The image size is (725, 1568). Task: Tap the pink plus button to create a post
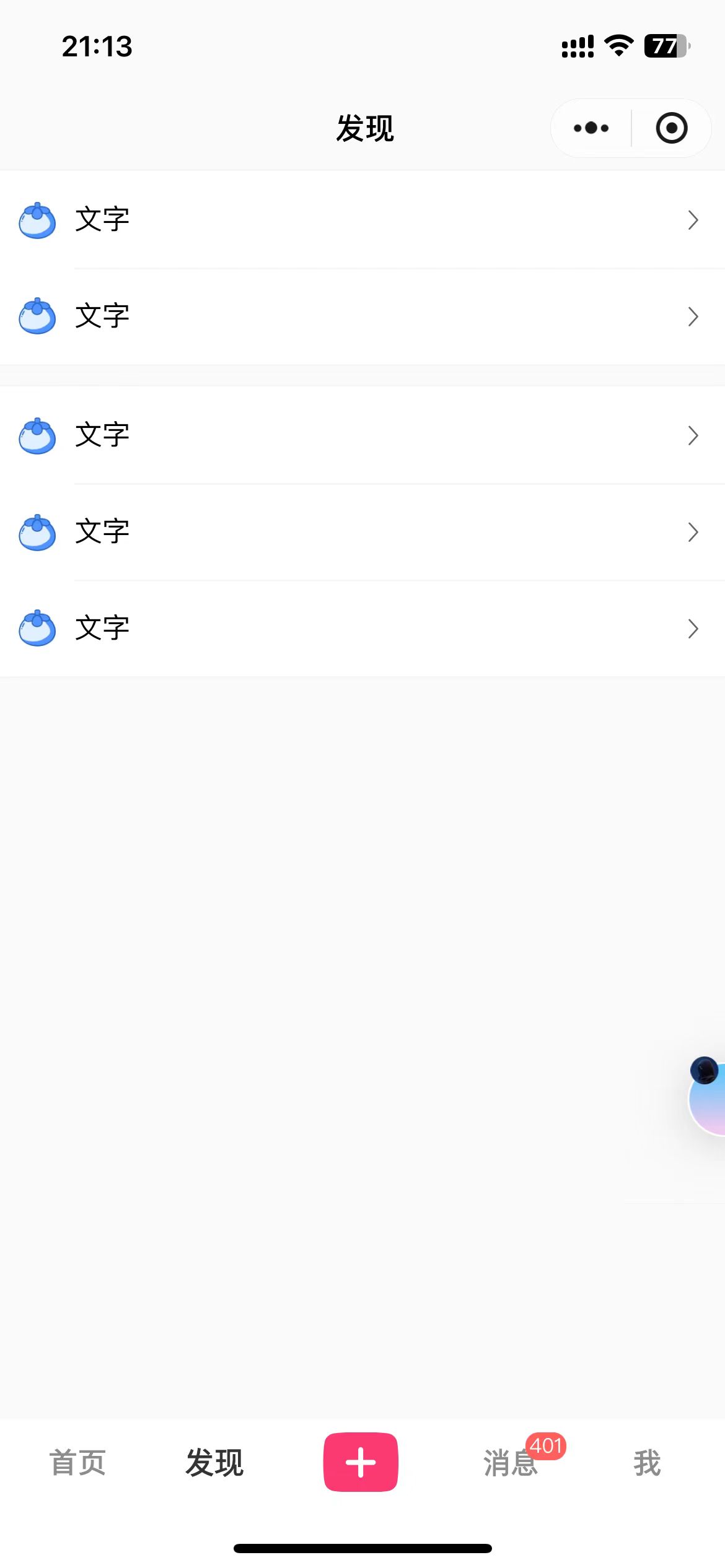click(361, 1462)
